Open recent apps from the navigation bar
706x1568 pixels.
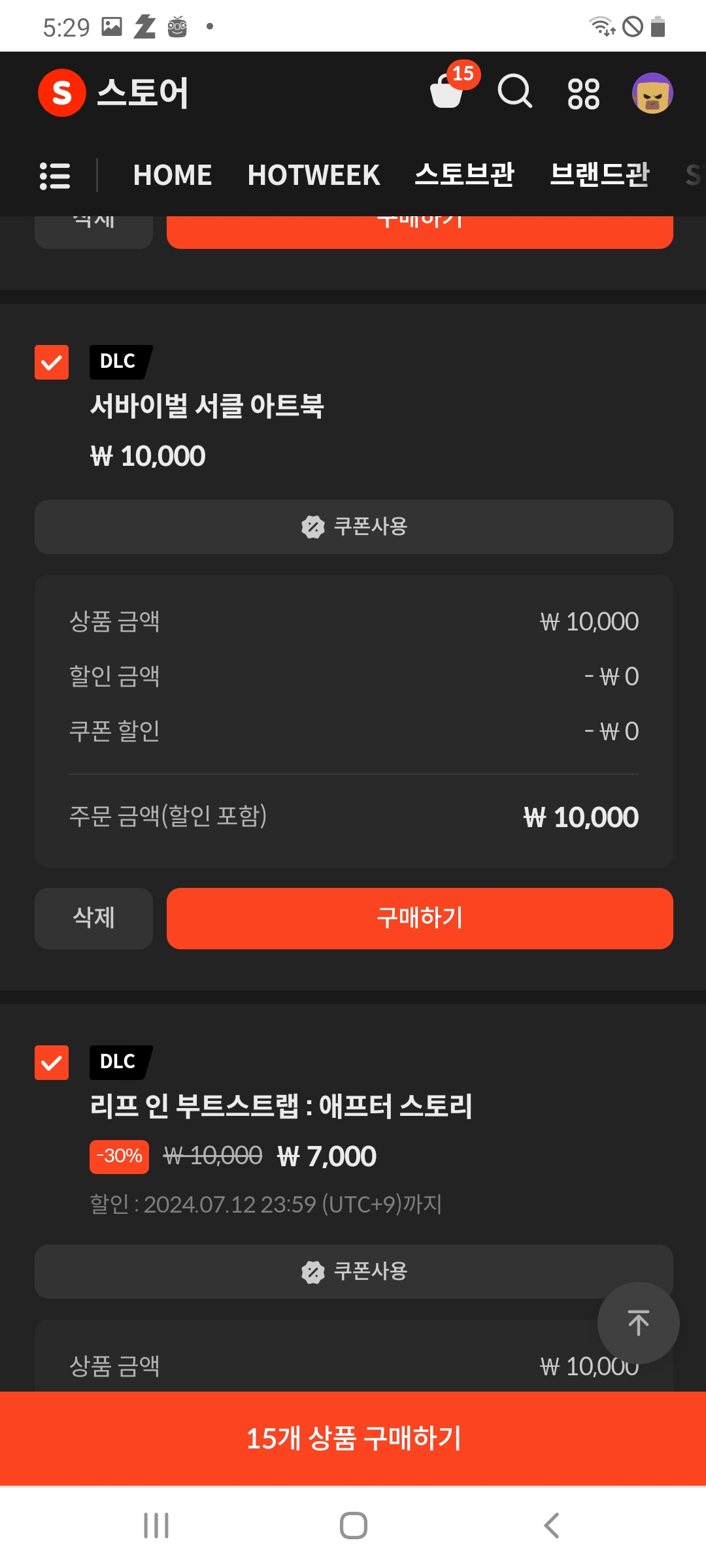pyautogui.click(x=156, y=1526)
